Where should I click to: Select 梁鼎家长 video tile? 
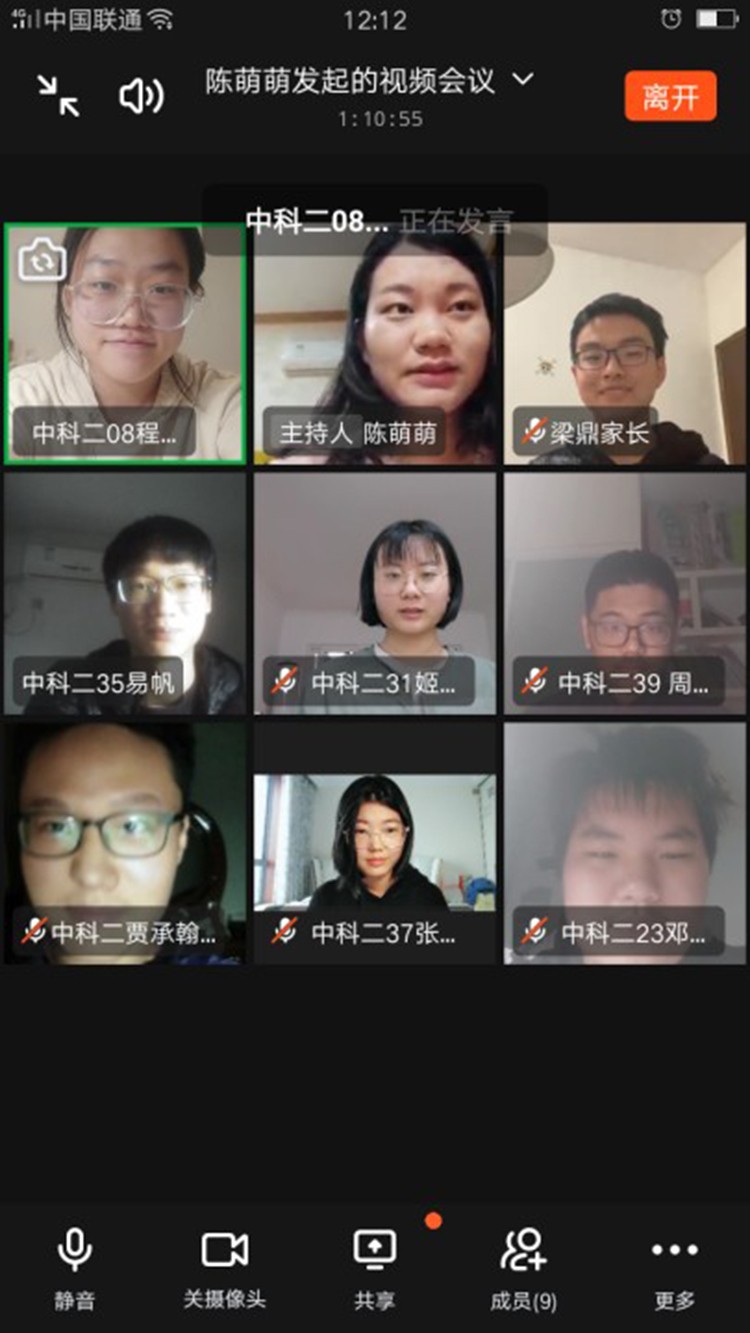pos(625,344)
